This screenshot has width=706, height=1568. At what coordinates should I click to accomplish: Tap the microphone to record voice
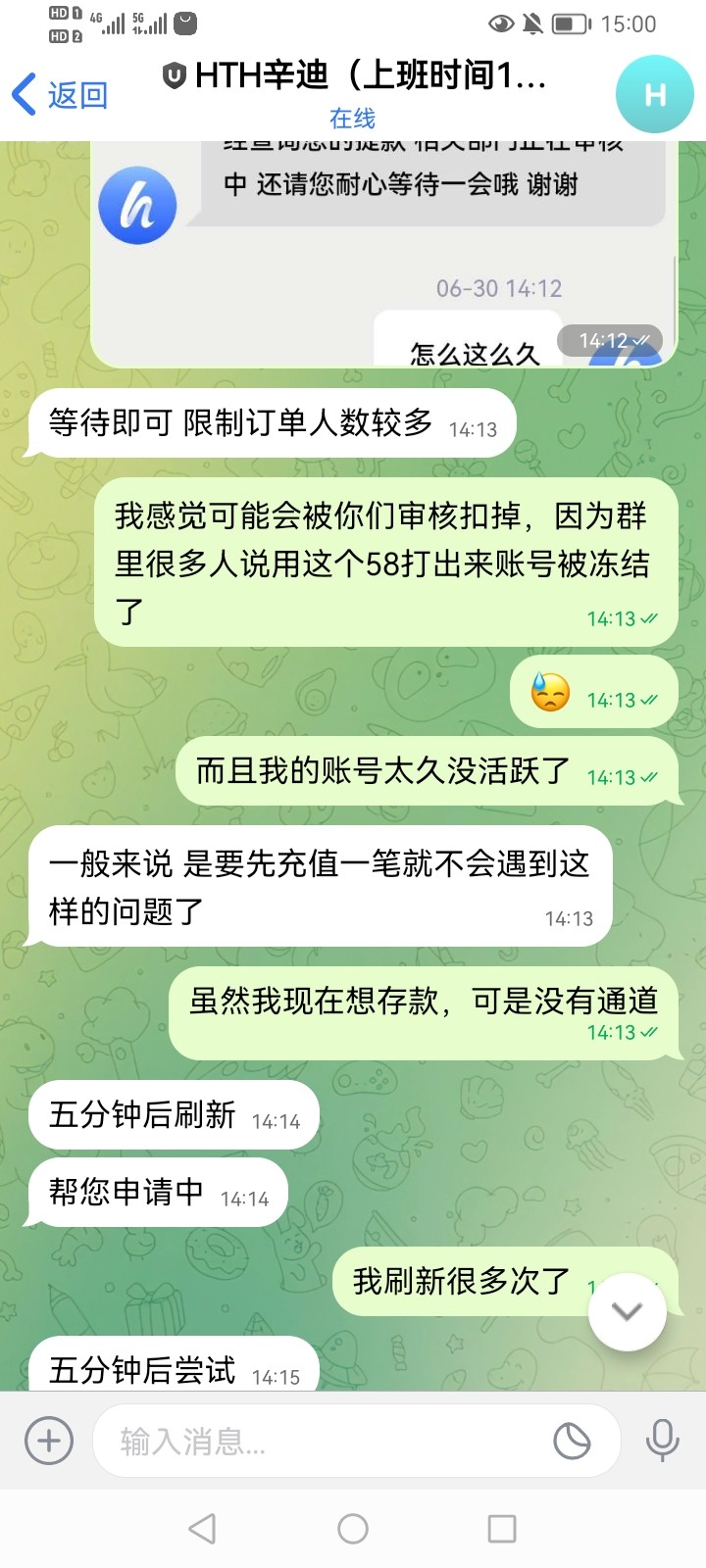[x=662, y=1441]
